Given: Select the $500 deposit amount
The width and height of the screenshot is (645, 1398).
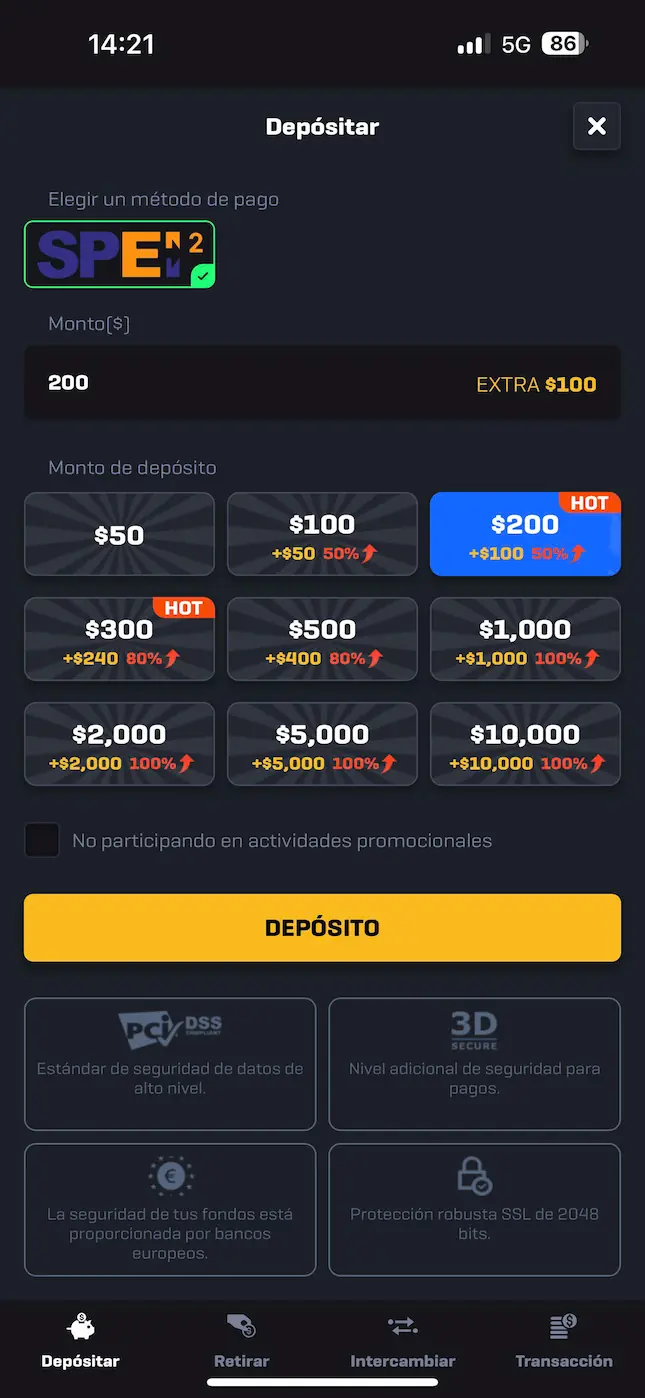Looking at the screenshot, I should tap(322, 639).
